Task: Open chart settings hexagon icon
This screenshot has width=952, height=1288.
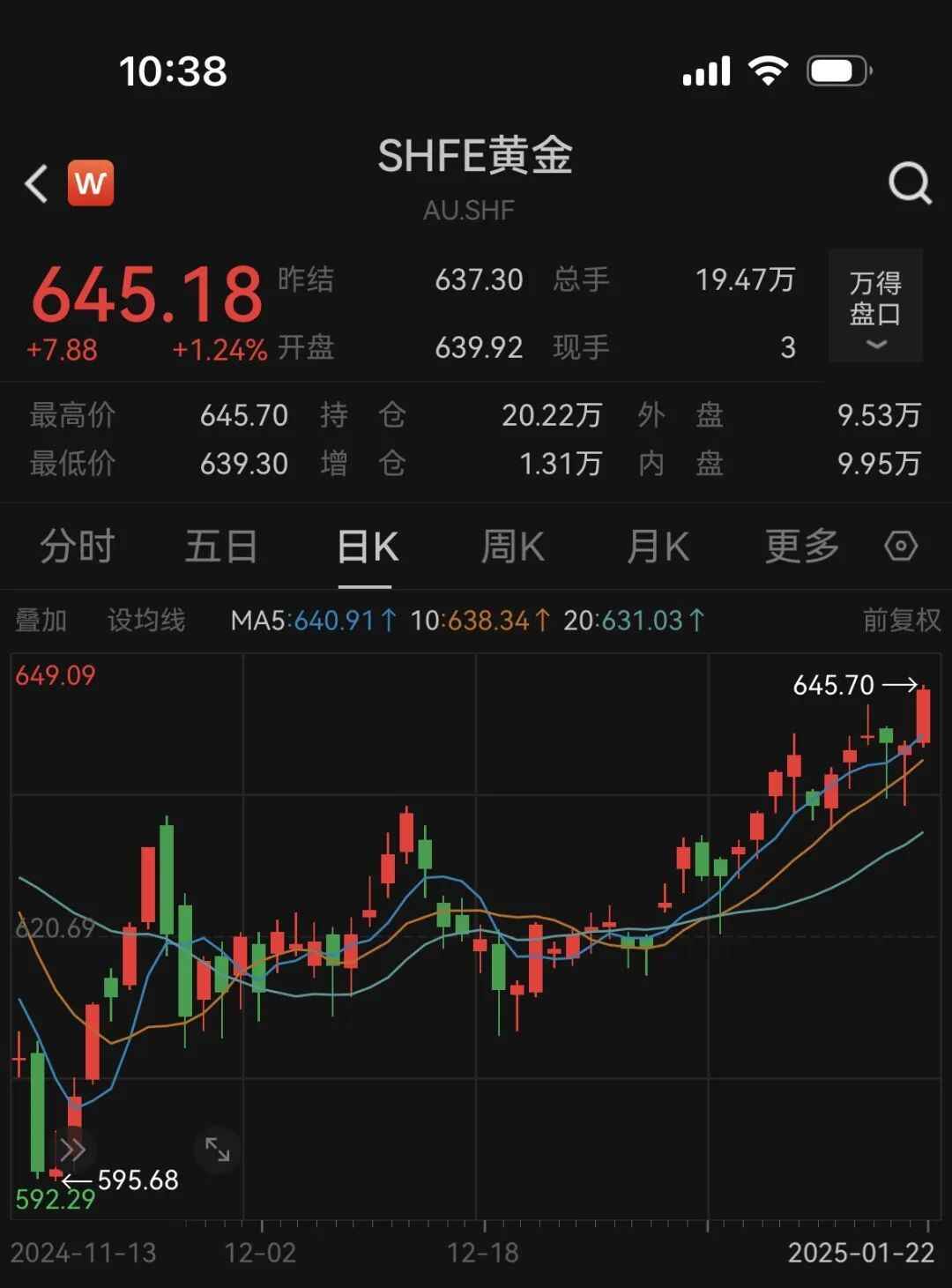Action: pyautogui.click(x=901, y=547)
